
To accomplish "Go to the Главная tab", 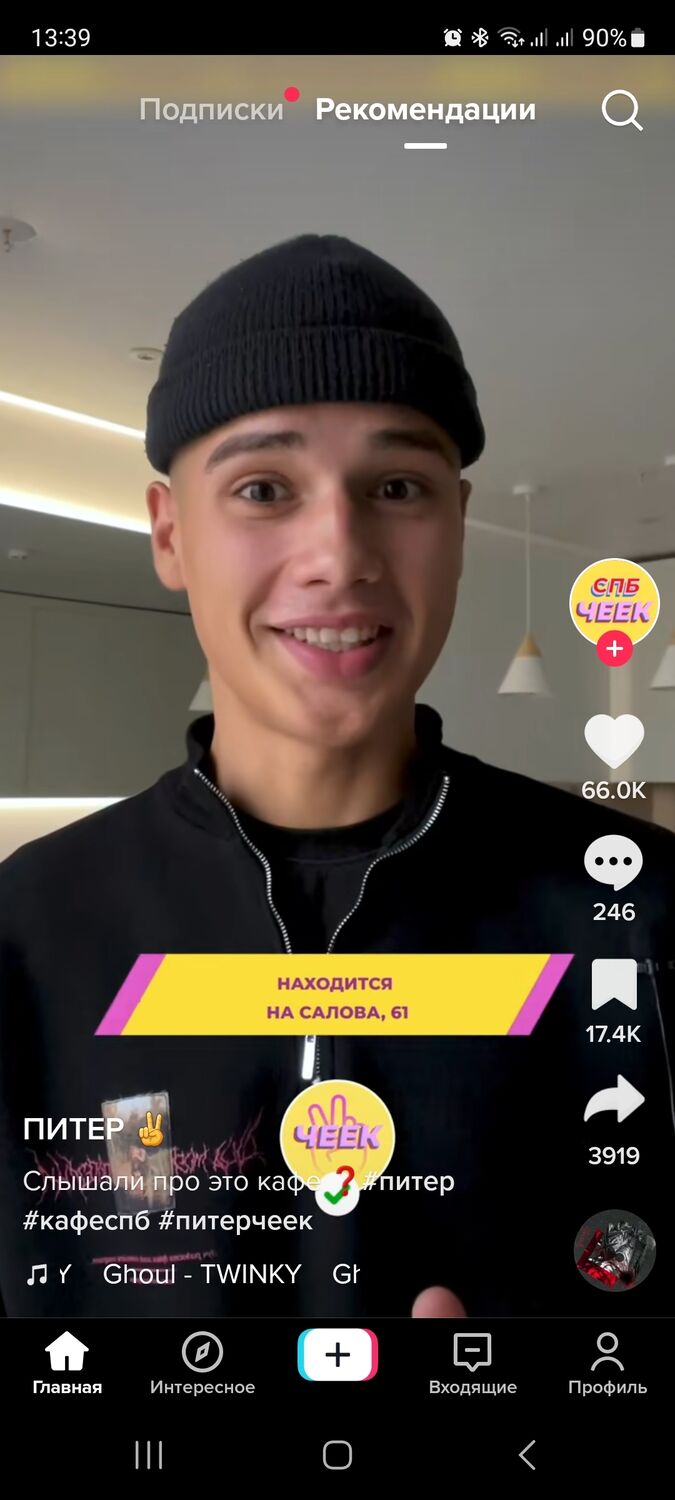I will pos(67,1364).
